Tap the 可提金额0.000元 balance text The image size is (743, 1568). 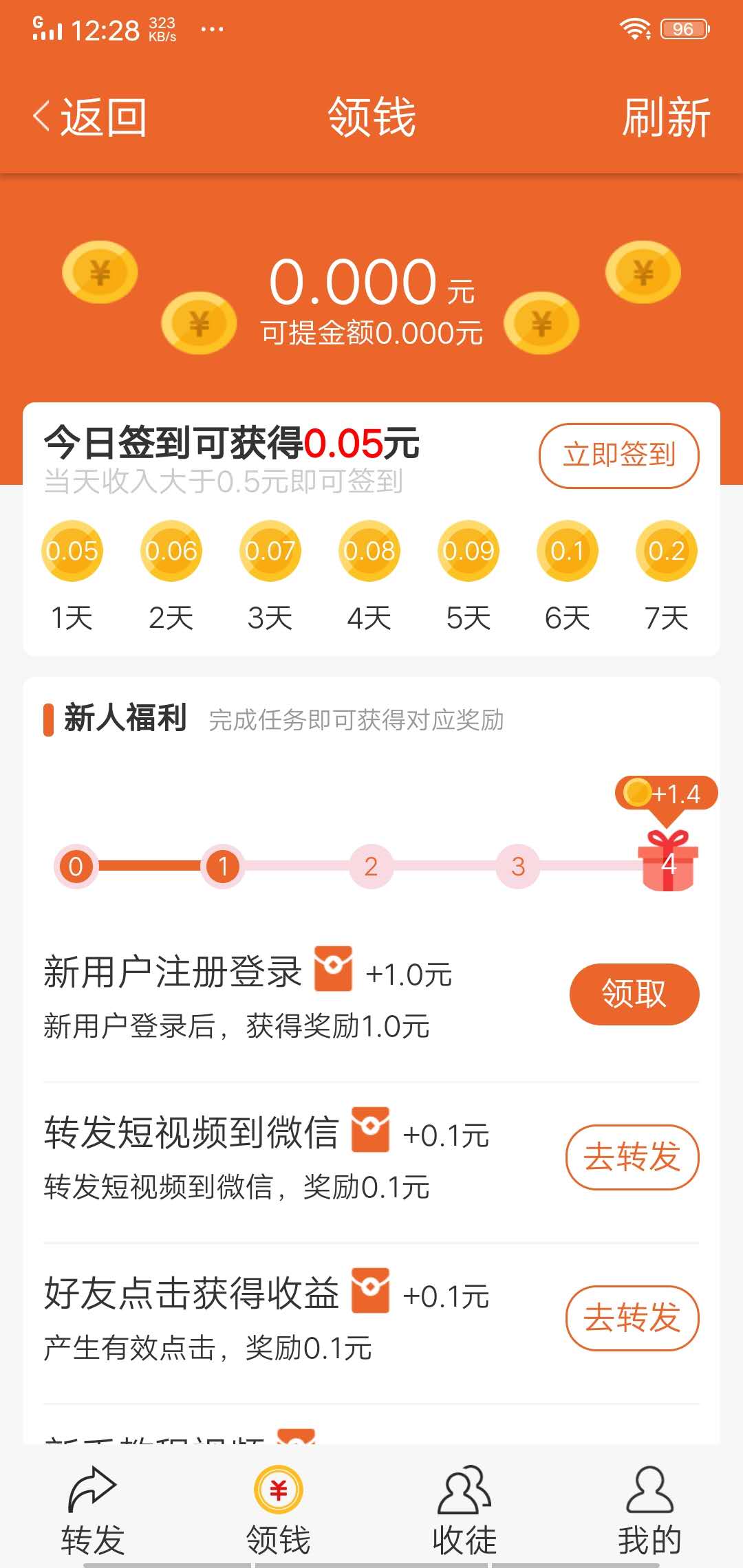click(x=371, y=335)
